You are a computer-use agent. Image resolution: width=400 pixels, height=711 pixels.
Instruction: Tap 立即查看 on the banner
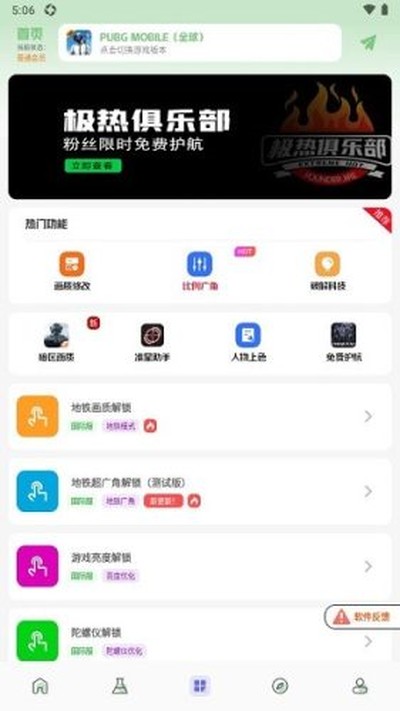pyautogui.click(x=93, y=166)
